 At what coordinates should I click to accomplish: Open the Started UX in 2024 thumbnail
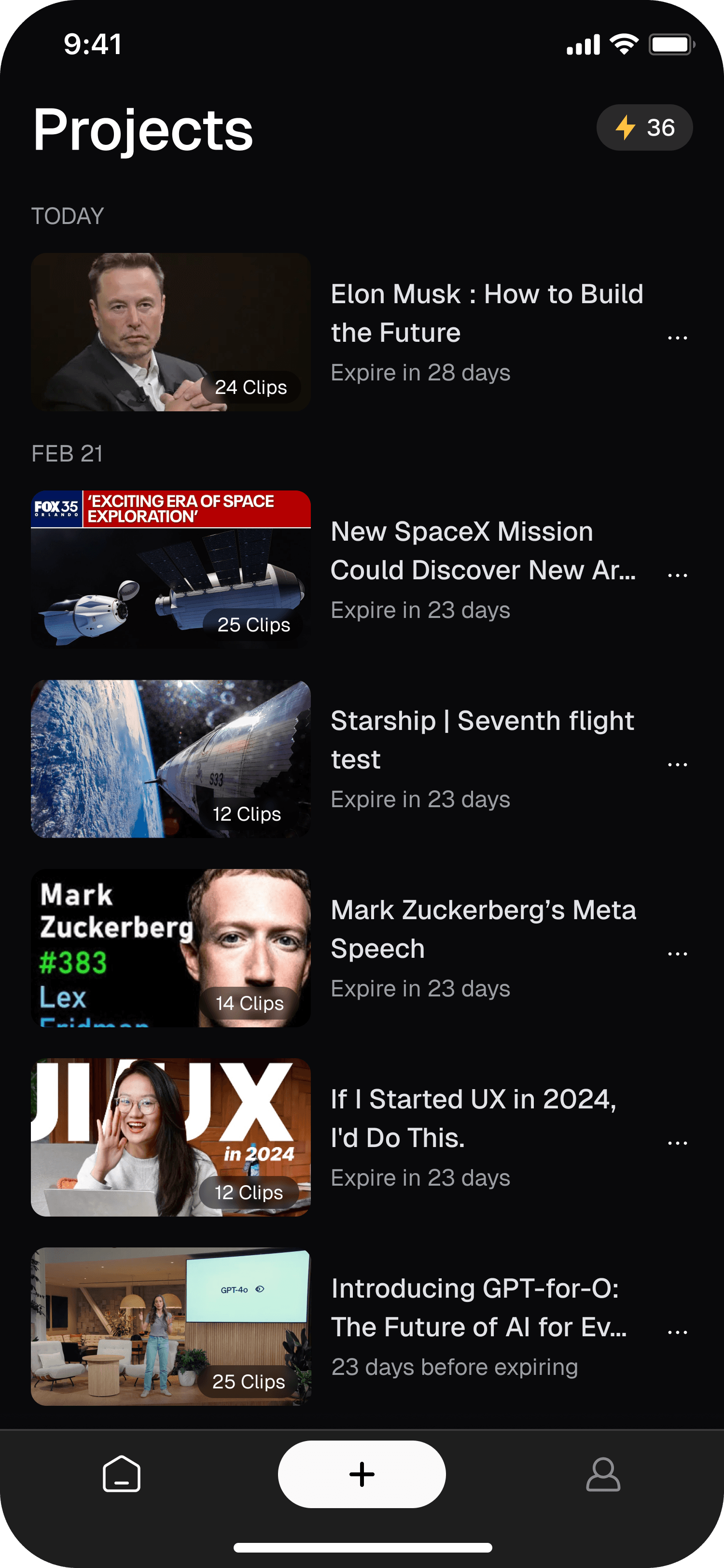pos(171,1137)
